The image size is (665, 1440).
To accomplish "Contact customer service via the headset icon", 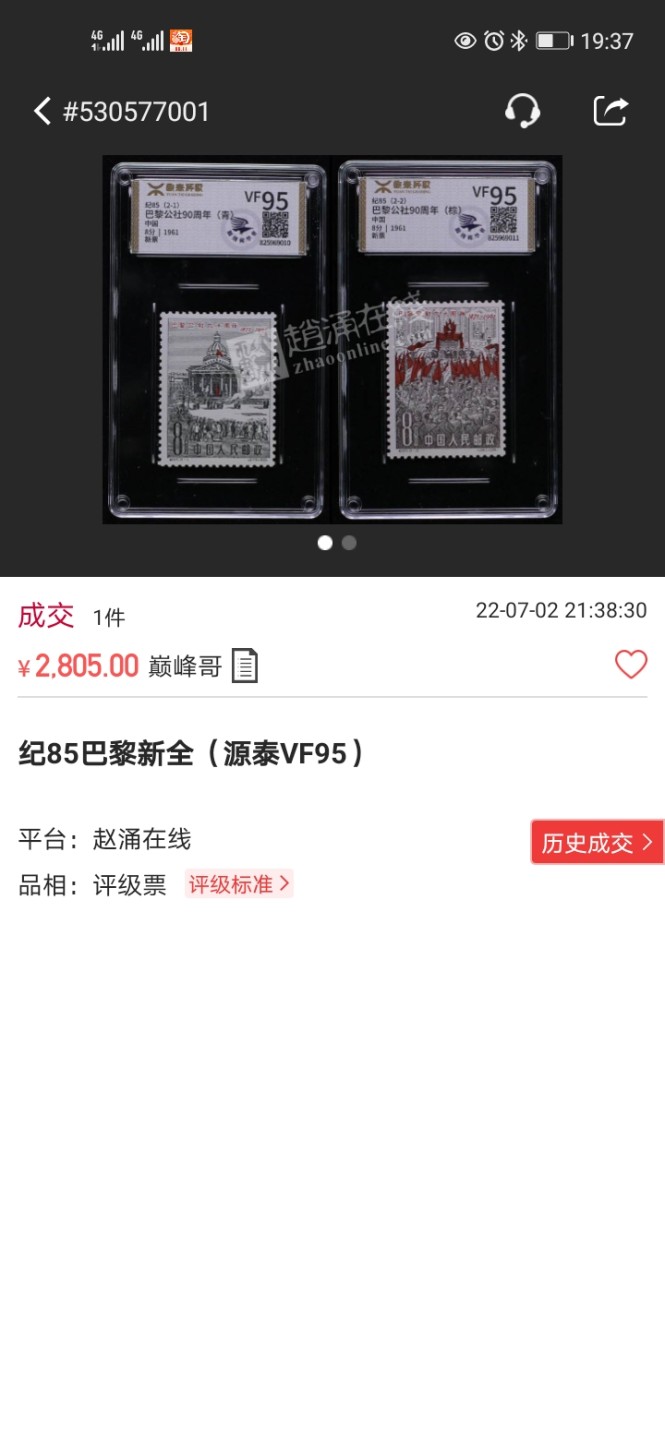I will [522, 111].
